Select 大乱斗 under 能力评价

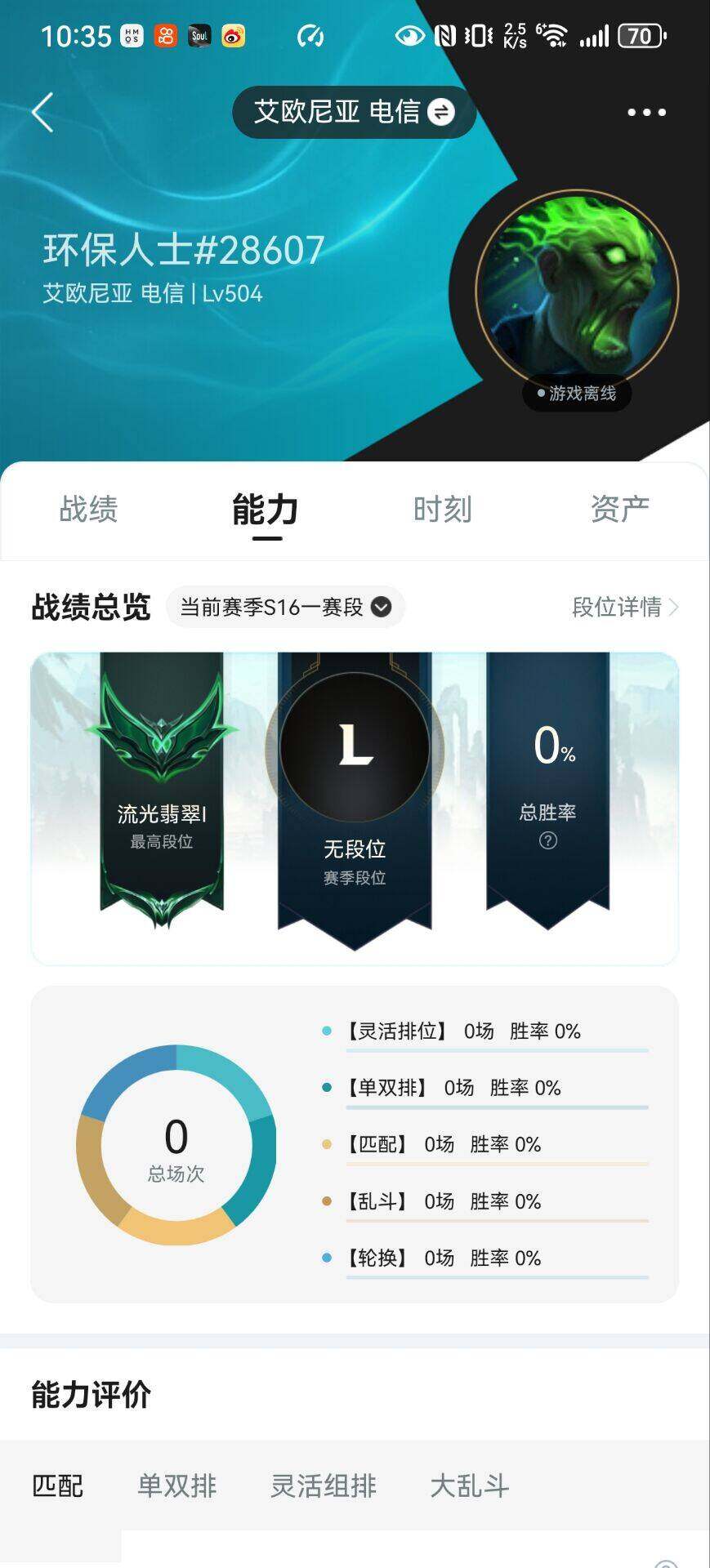click(x=469, y=1486)
